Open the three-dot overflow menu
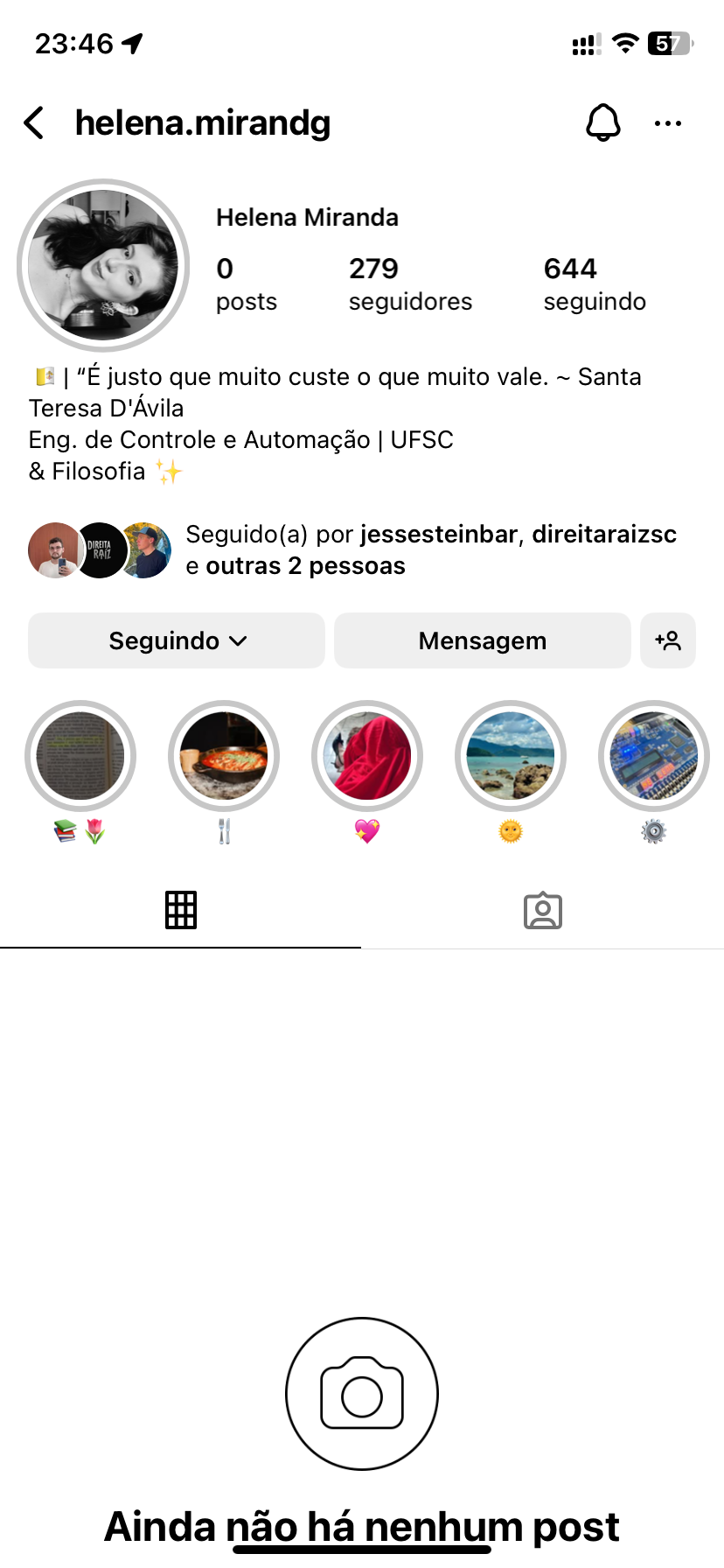724x1568 pixels. click(668, 123)
